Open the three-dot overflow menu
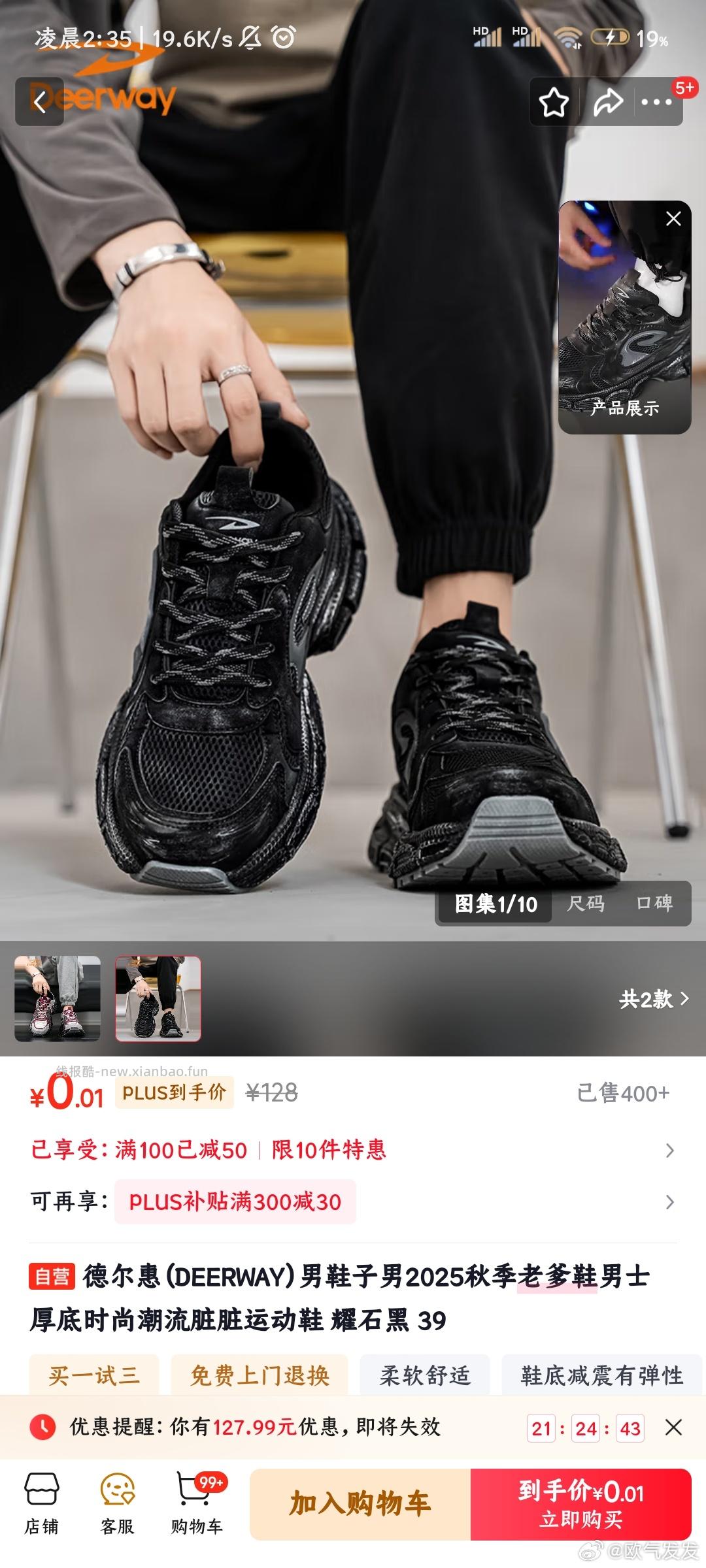Viewport: 706px width, 1568px height. 656,102
